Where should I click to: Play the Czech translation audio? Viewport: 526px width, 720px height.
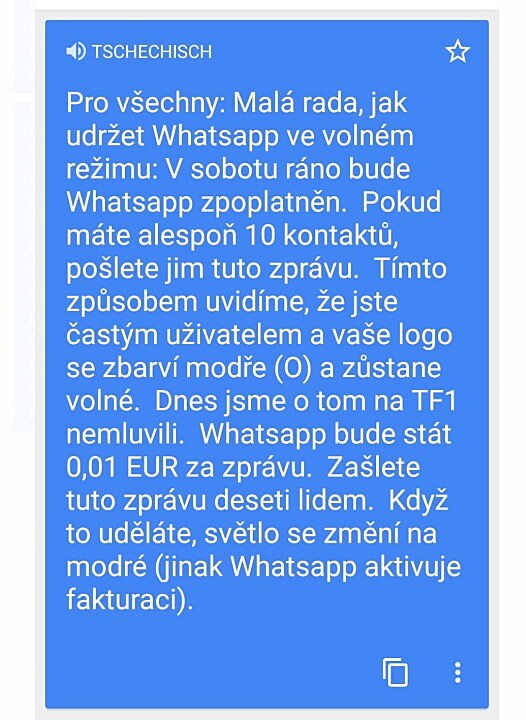pyautogui.click(x=76, y=51)
